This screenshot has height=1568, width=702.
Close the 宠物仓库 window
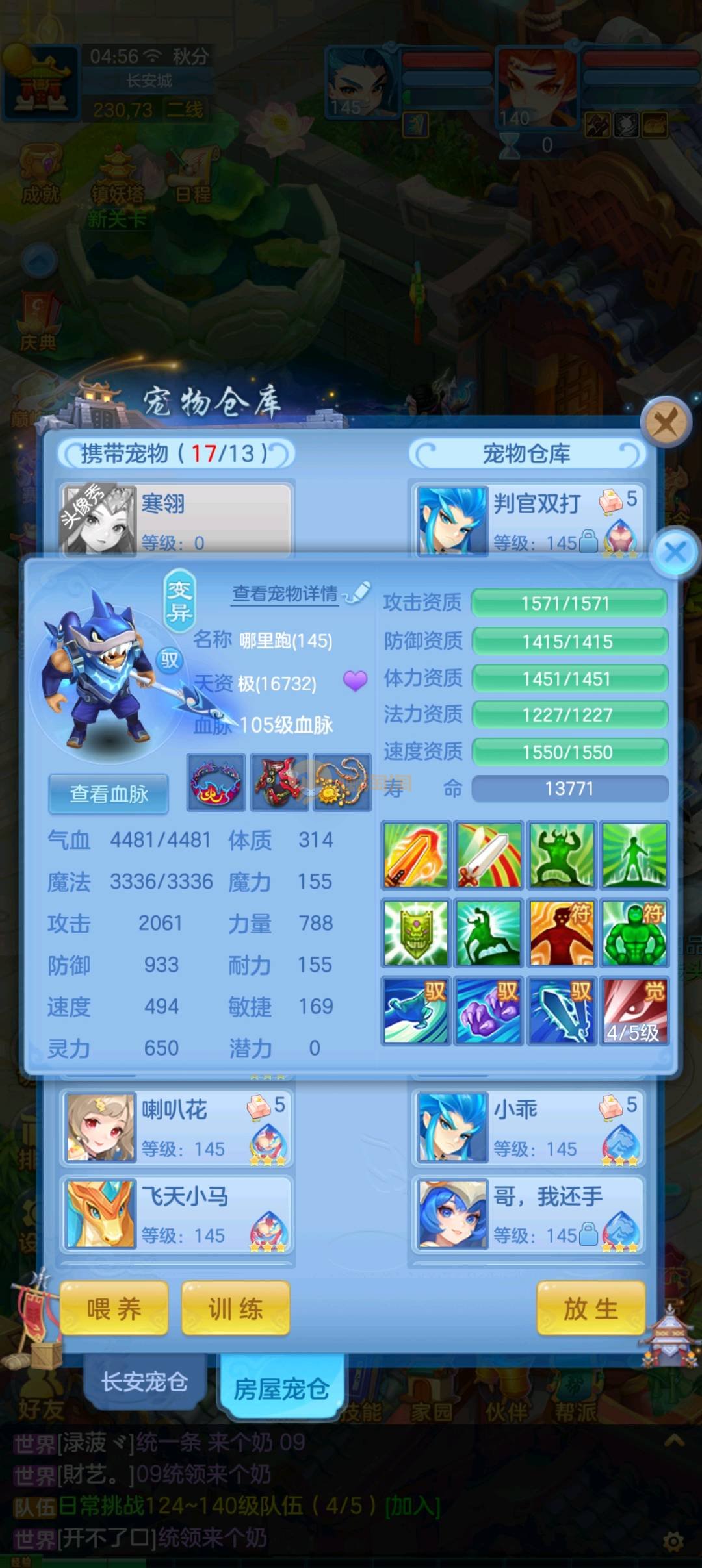[x=666, y=423]
